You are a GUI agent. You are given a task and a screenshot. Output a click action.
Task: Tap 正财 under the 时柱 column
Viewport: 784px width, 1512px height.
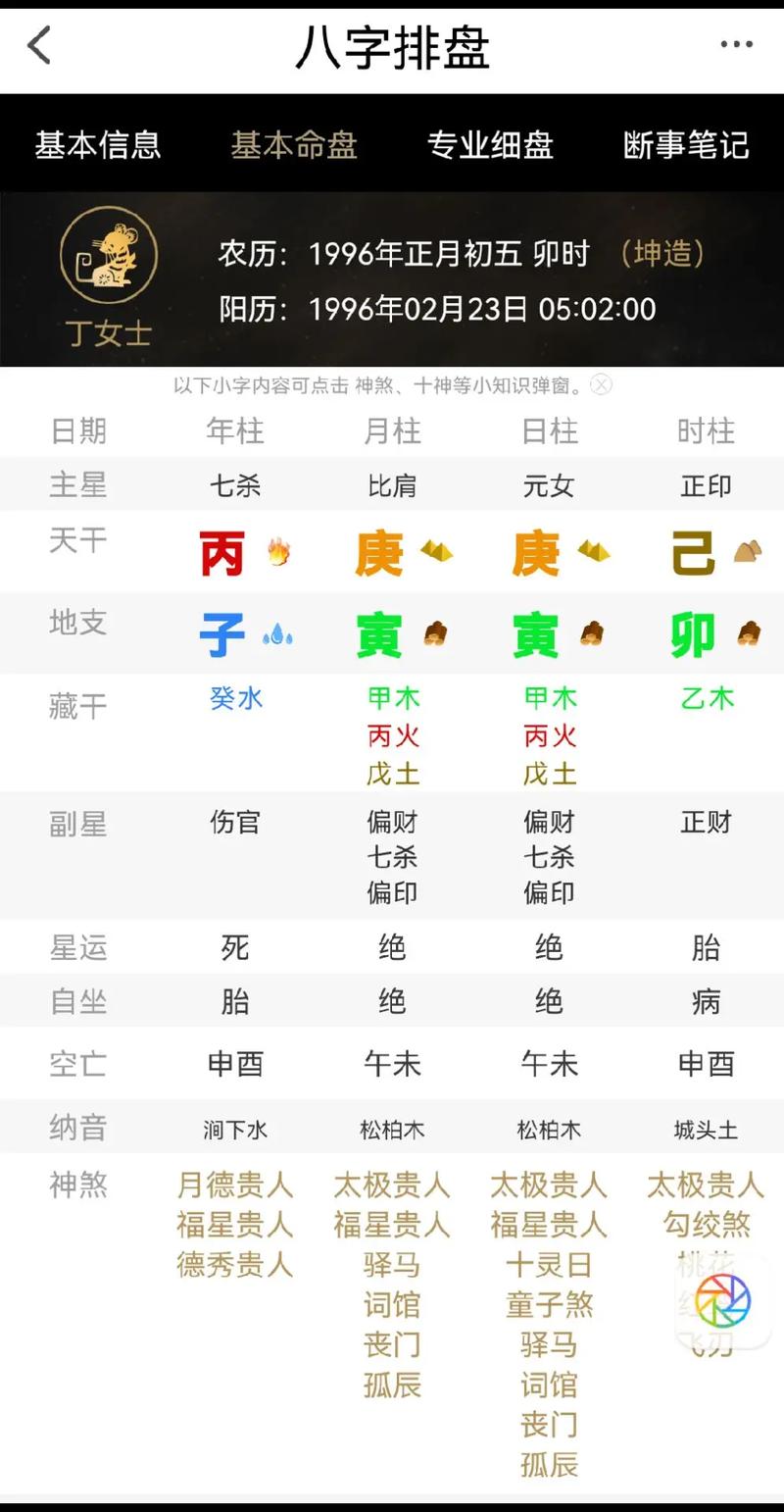coord(706,822)
